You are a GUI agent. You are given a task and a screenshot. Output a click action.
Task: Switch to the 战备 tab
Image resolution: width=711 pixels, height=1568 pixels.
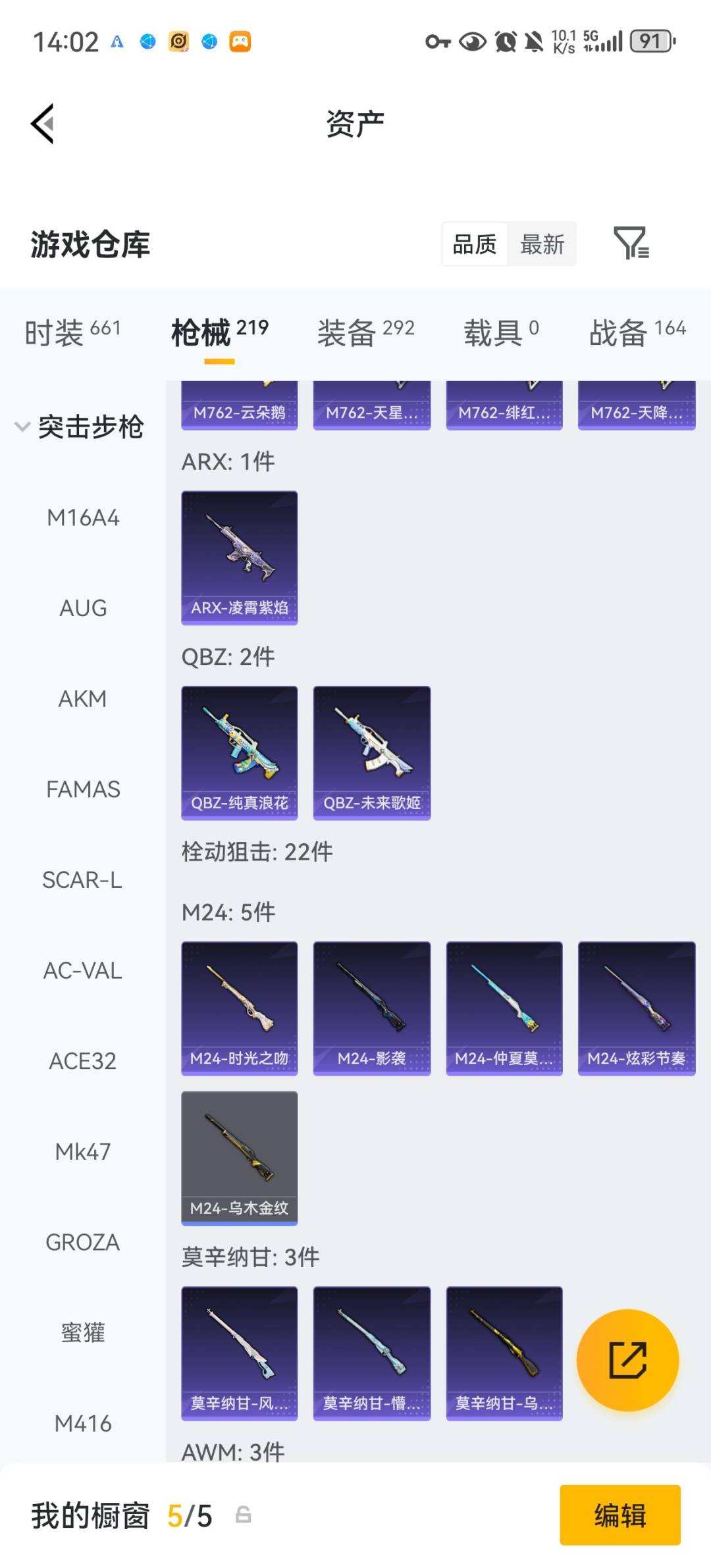[637, 331]
